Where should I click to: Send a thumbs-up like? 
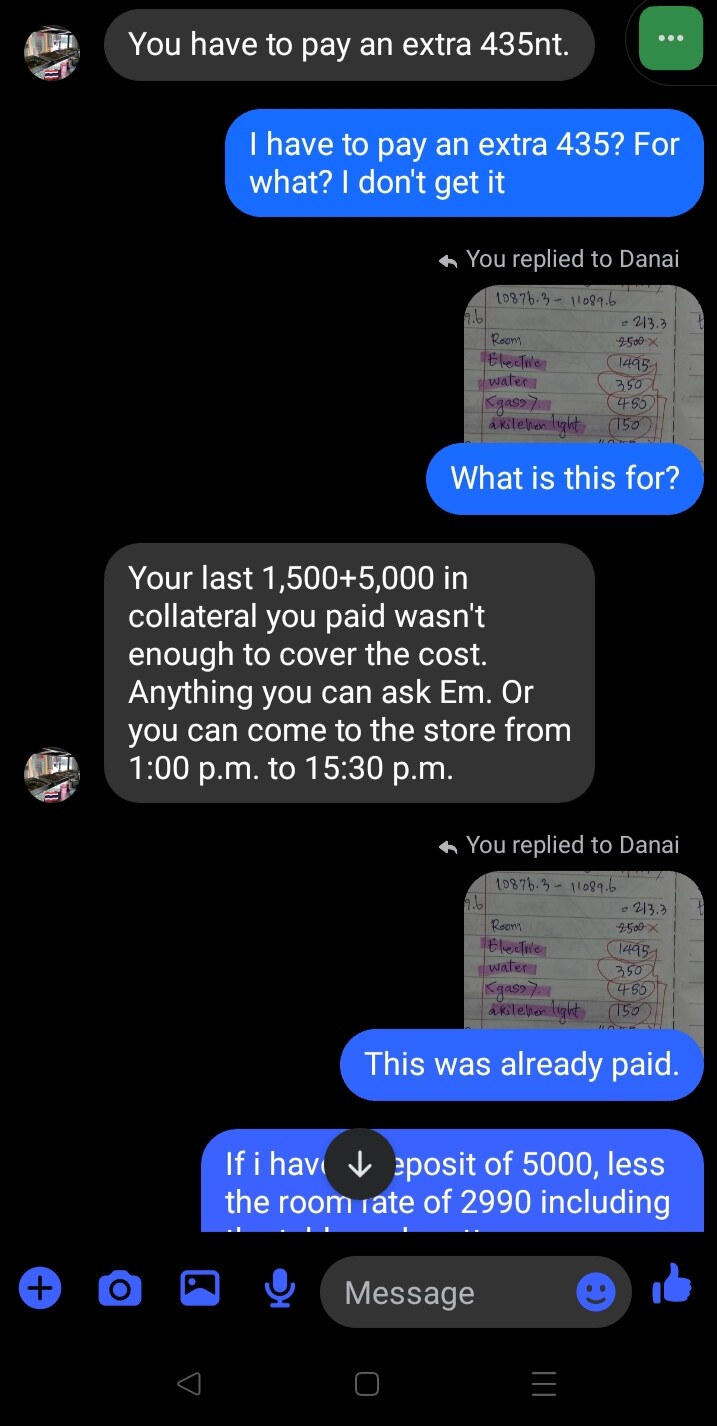click(x=672, y=1284)
